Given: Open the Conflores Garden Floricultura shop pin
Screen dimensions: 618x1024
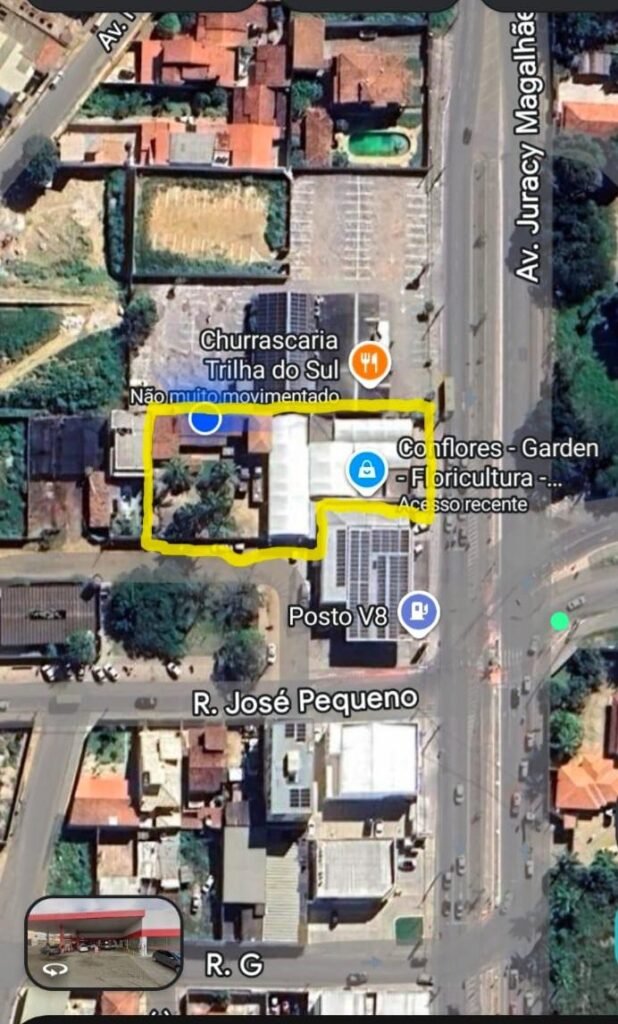Looking at the screenshot, I should [367, 470].
